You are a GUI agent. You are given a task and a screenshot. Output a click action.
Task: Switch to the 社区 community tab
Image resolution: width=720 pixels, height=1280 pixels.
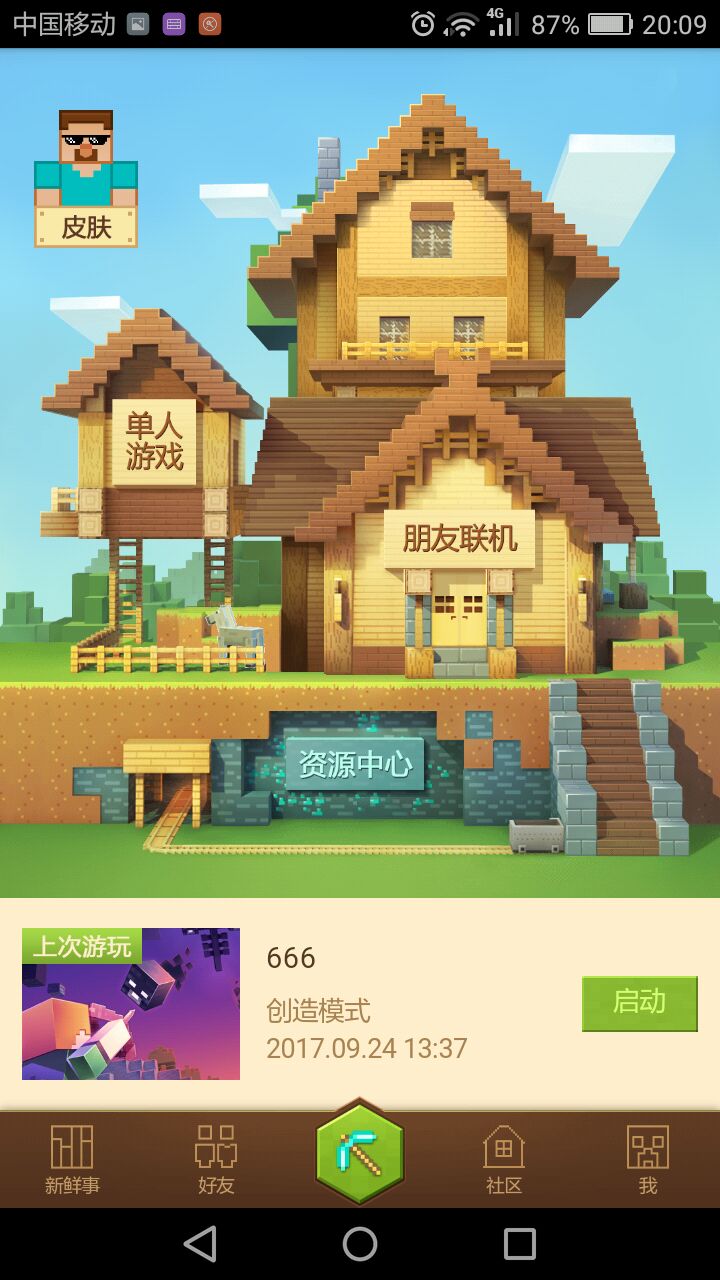click(504, 1160)
